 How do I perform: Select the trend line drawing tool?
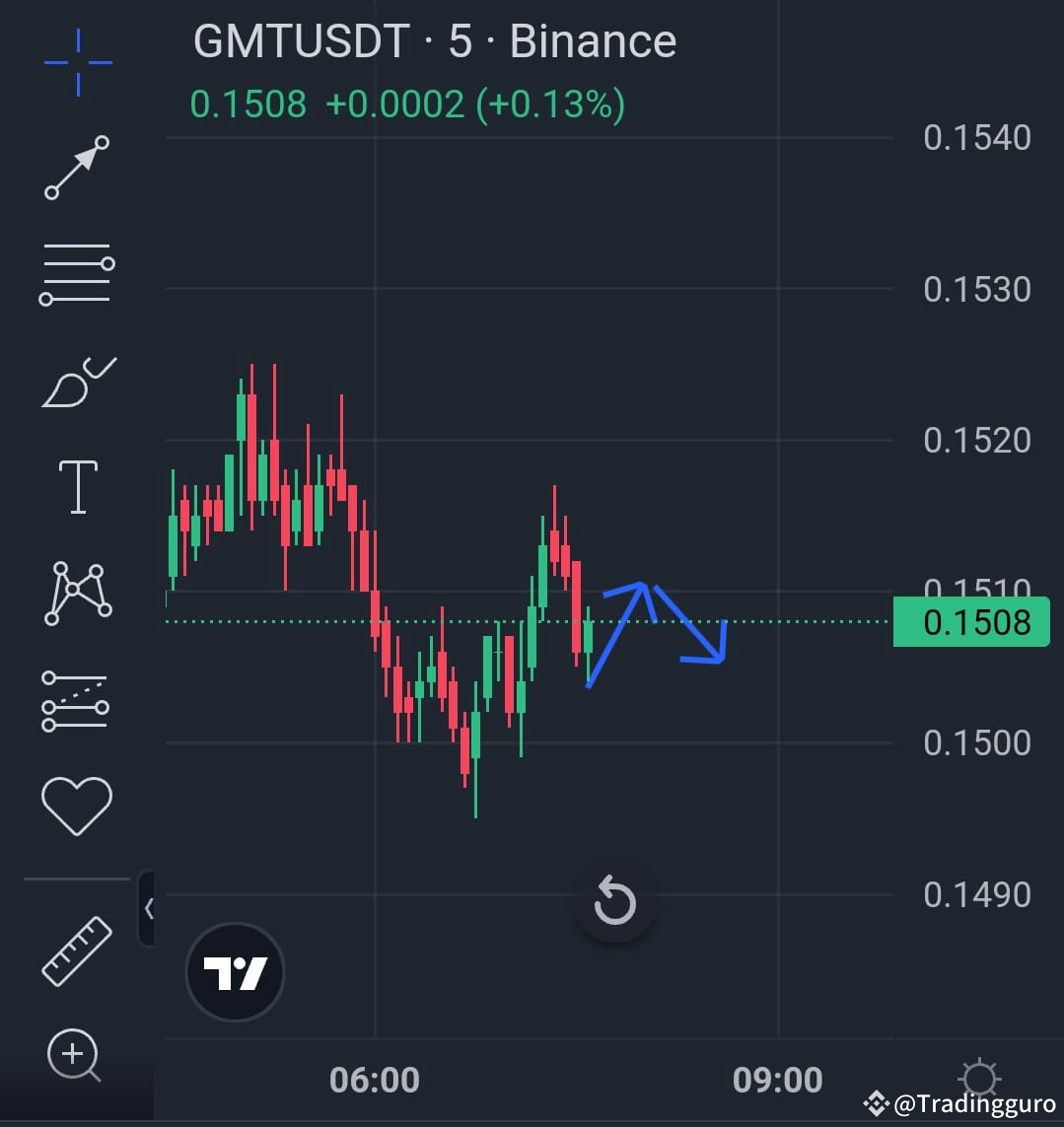tap(77, 168)
